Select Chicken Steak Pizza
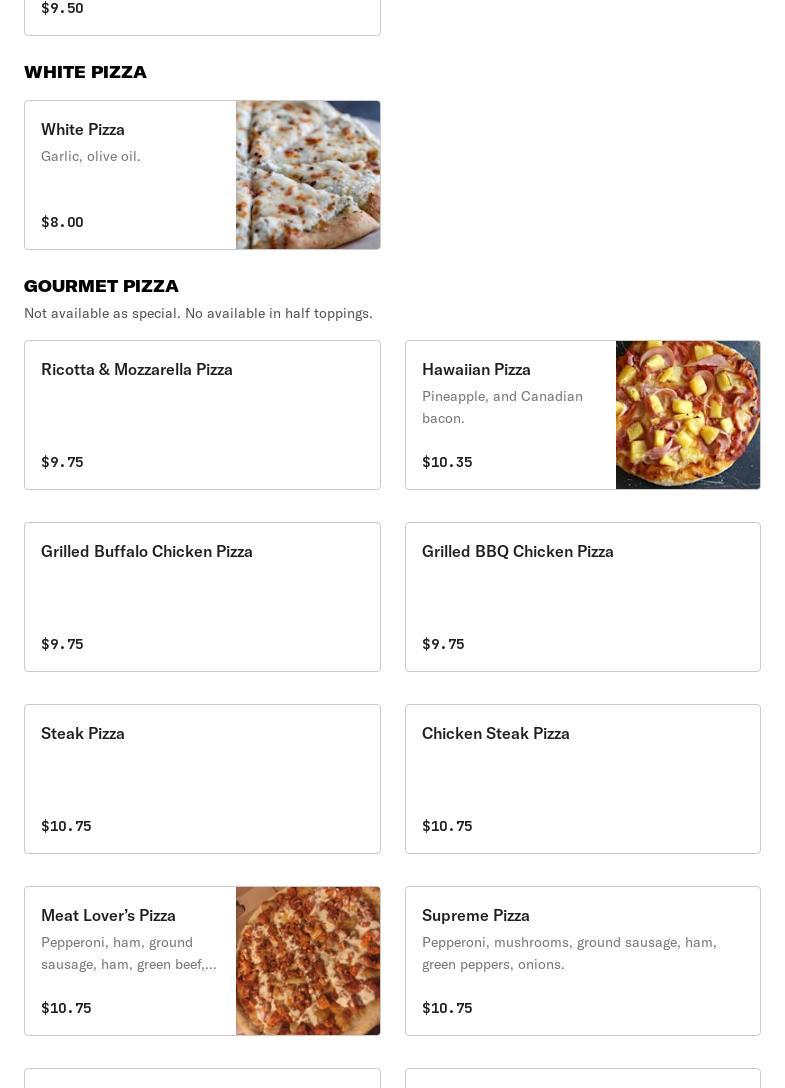 coord(582,779)
